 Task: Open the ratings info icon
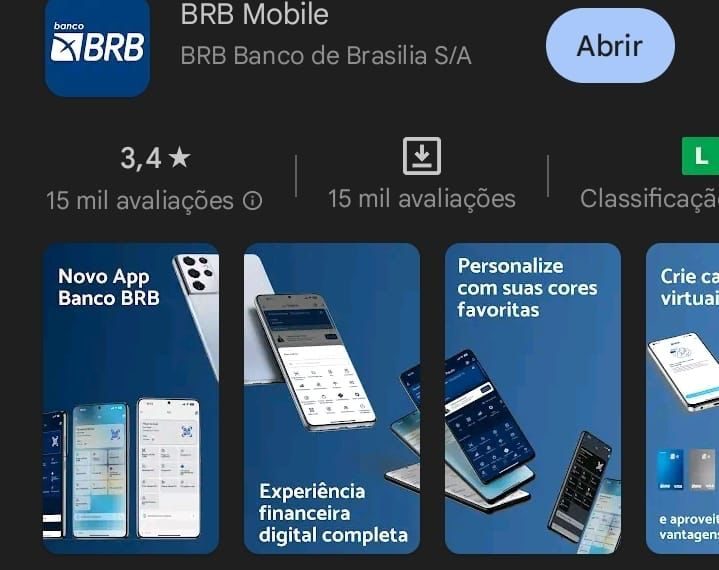pos(253,201)
